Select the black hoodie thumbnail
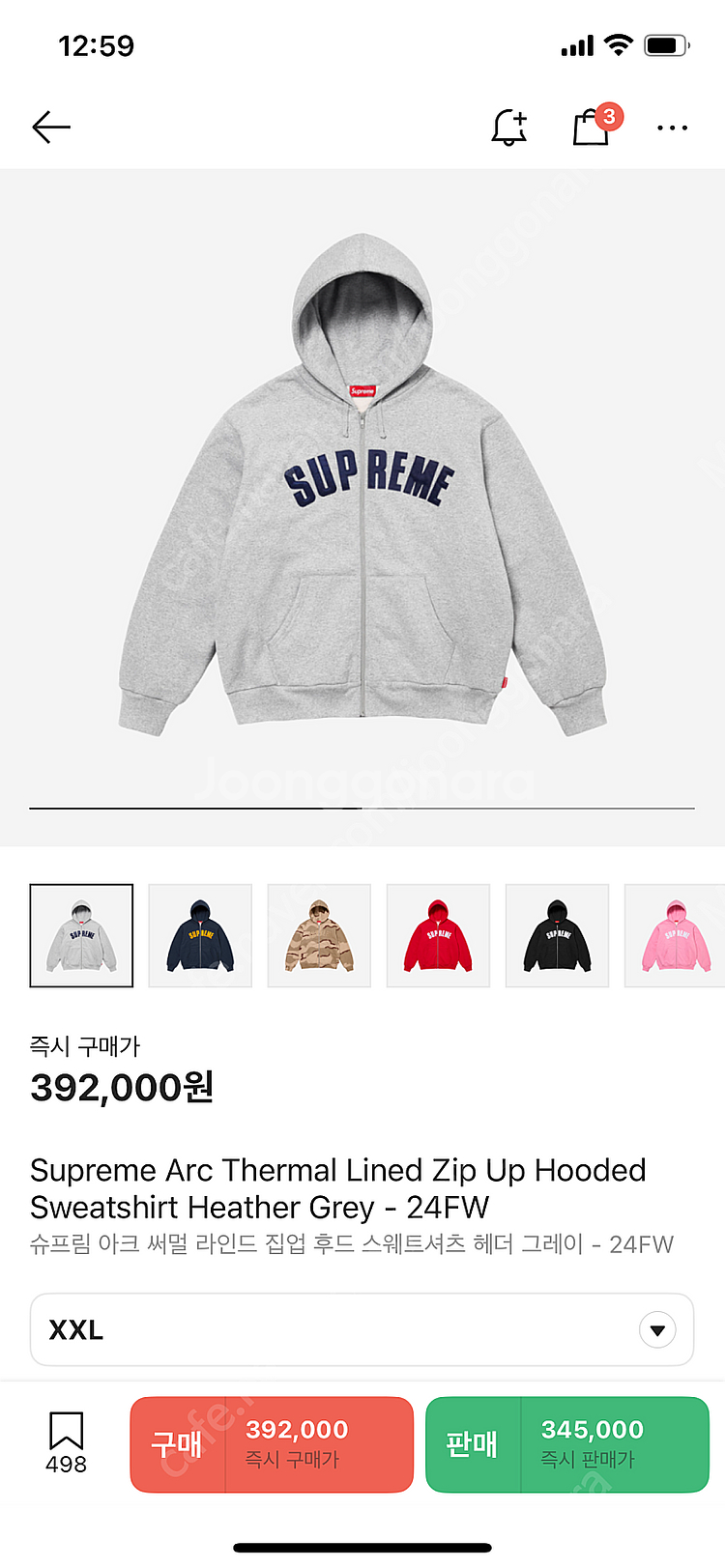 [557, 935]
